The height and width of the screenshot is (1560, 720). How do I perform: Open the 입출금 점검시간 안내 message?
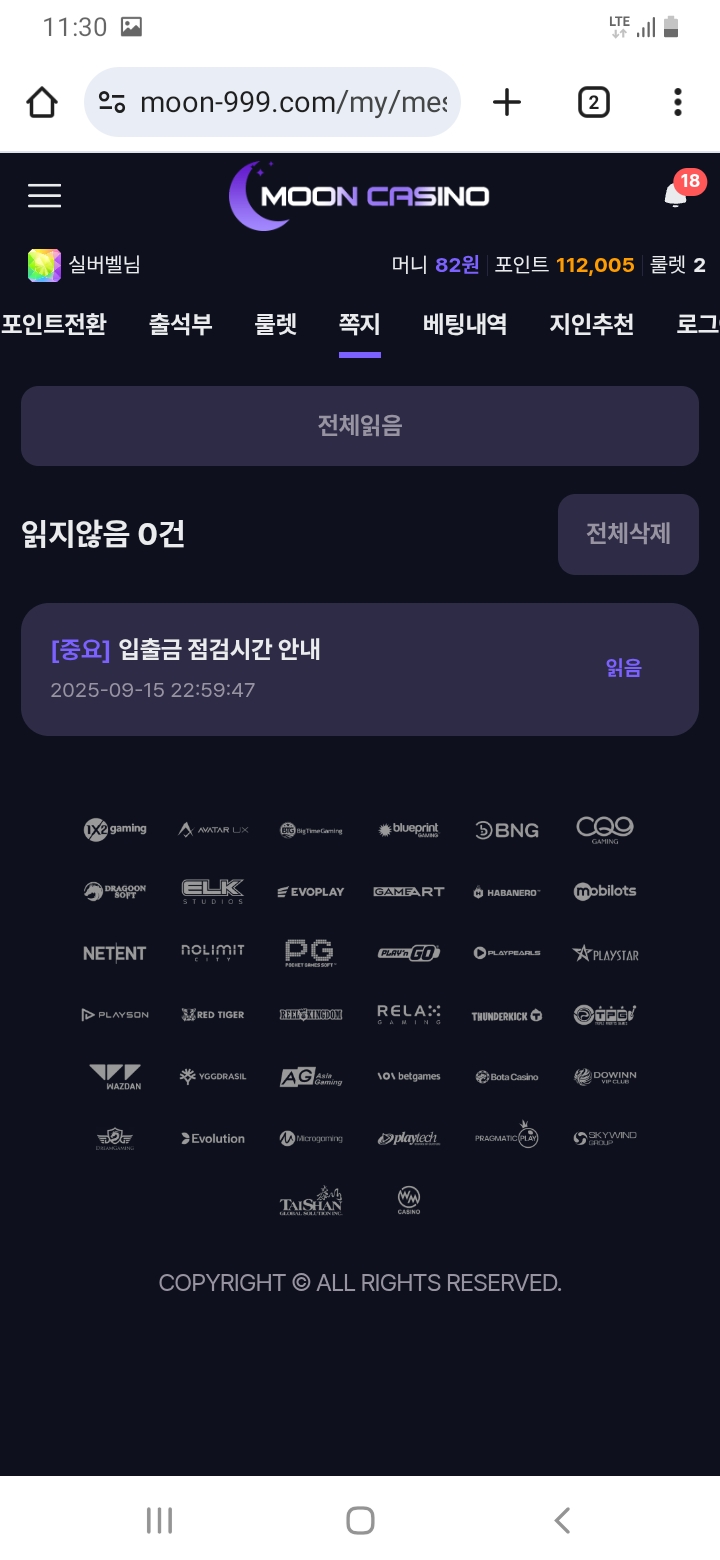coord(360,669)
